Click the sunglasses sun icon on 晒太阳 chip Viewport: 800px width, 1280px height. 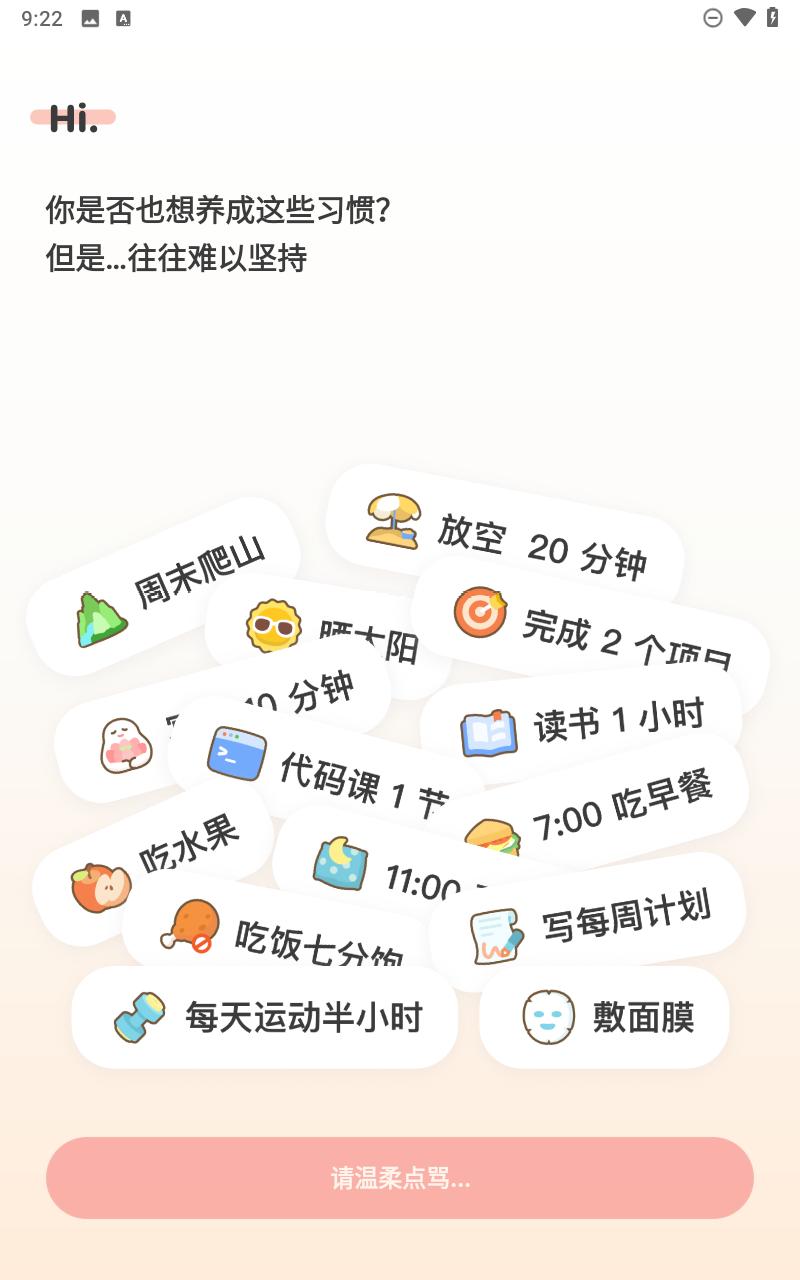[x=272, y=628]
